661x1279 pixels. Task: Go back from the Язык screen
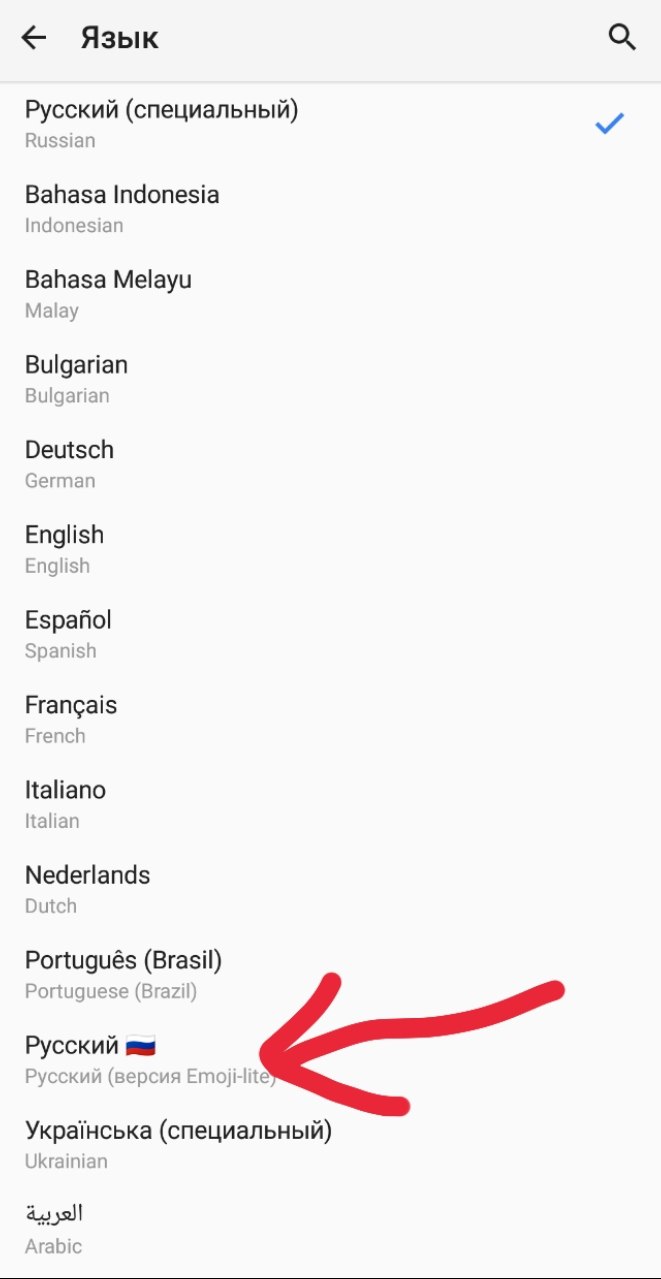[34, 39]
